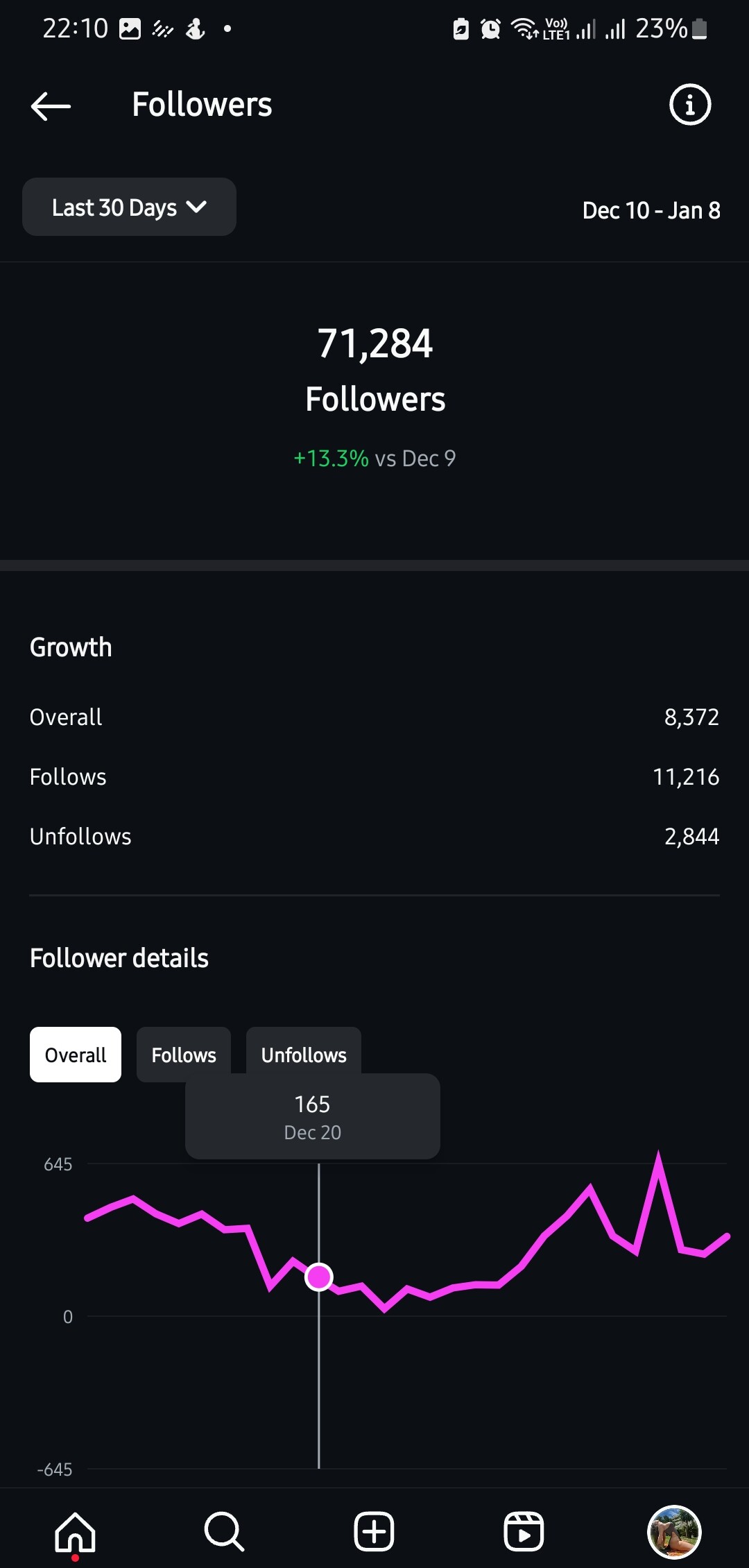Image resolution: width=749 pixels, height=1568 pixels.
Task: Switch to the Follows chart tab
Action: pyautogui.click(x=184, y=1055)
